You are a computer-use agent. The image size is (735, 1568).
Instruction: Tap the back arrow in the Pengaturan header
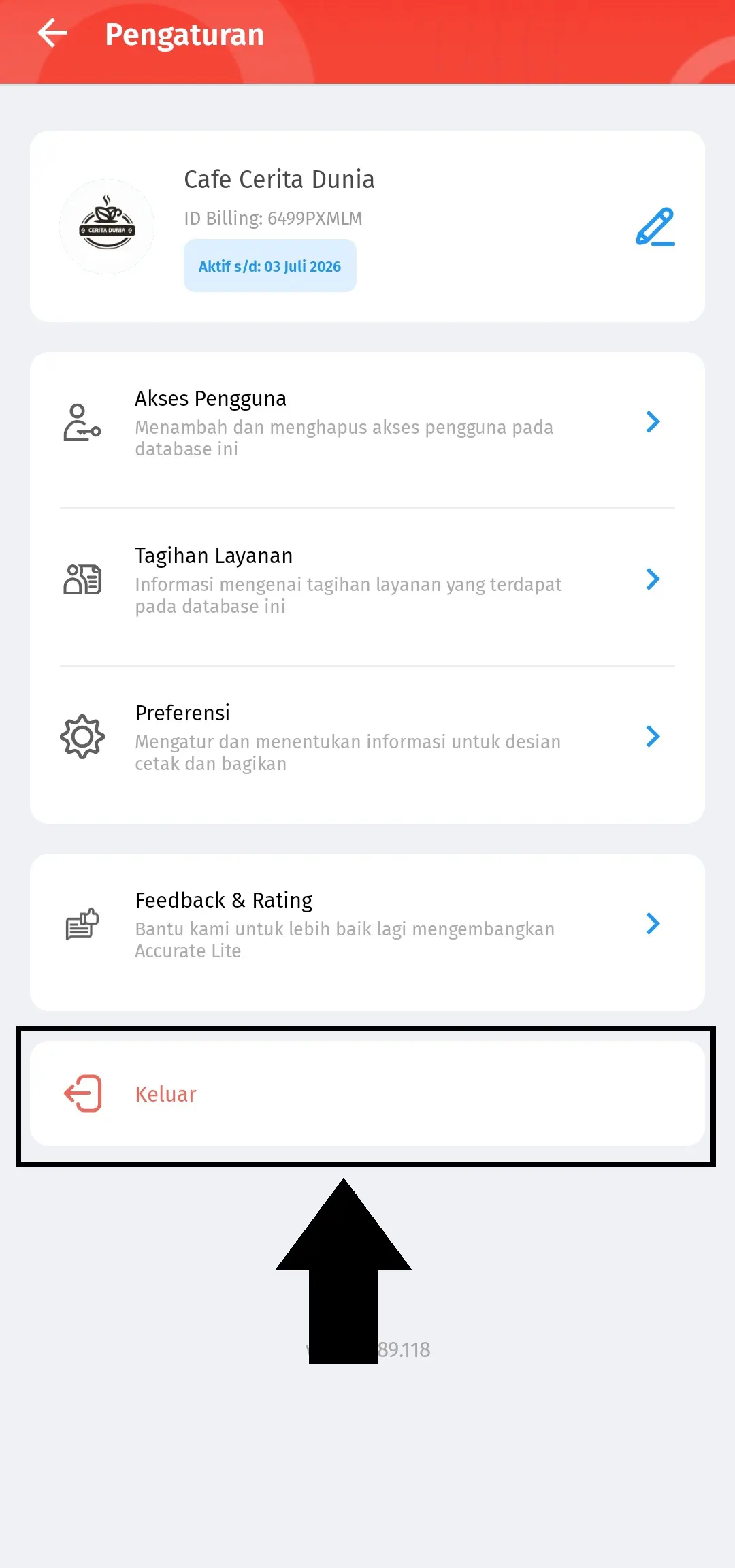[x=52, y=34]
